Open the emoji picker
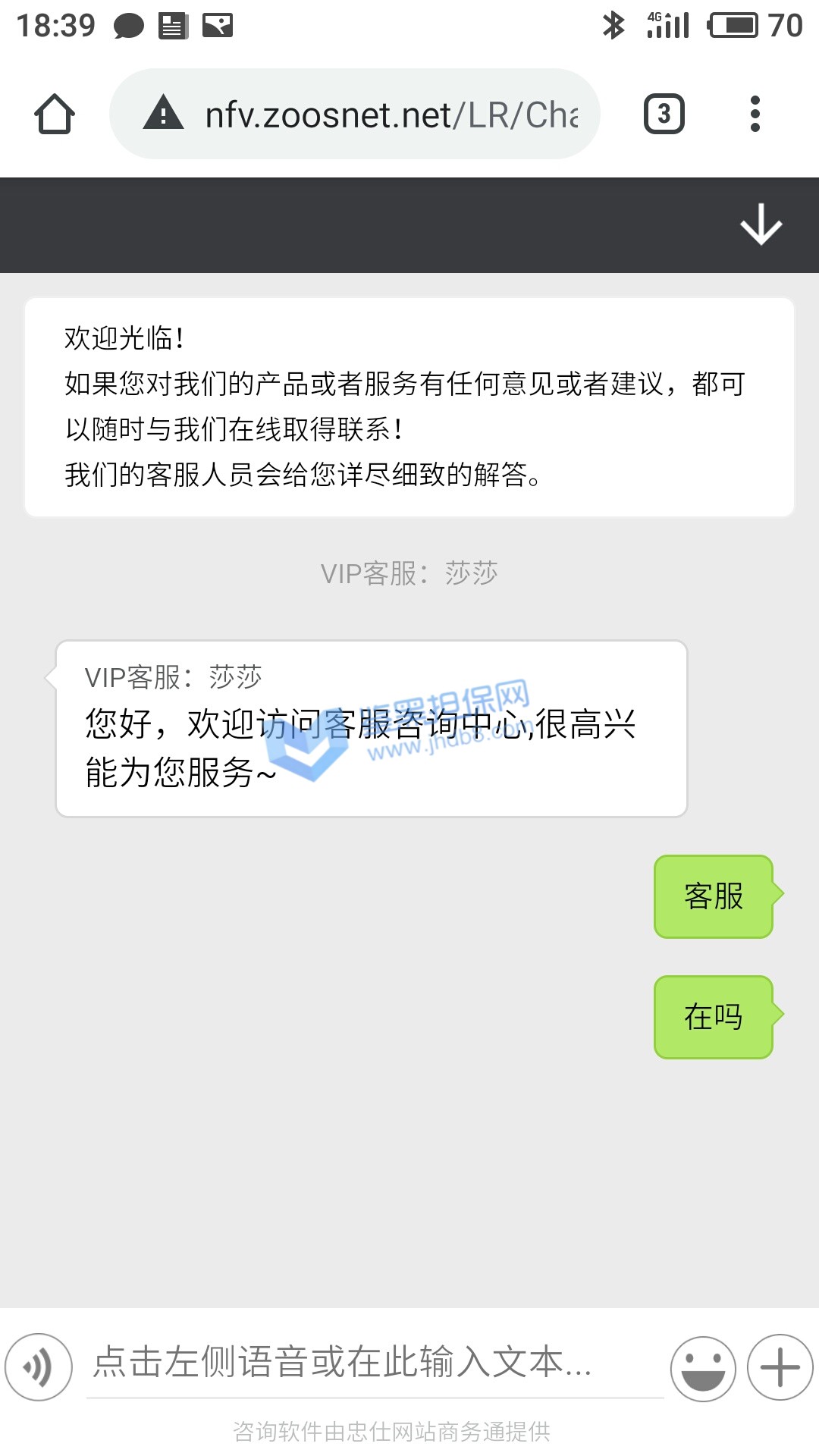Viewport: 819px width, 1456px height. (x=703, y=1368)
